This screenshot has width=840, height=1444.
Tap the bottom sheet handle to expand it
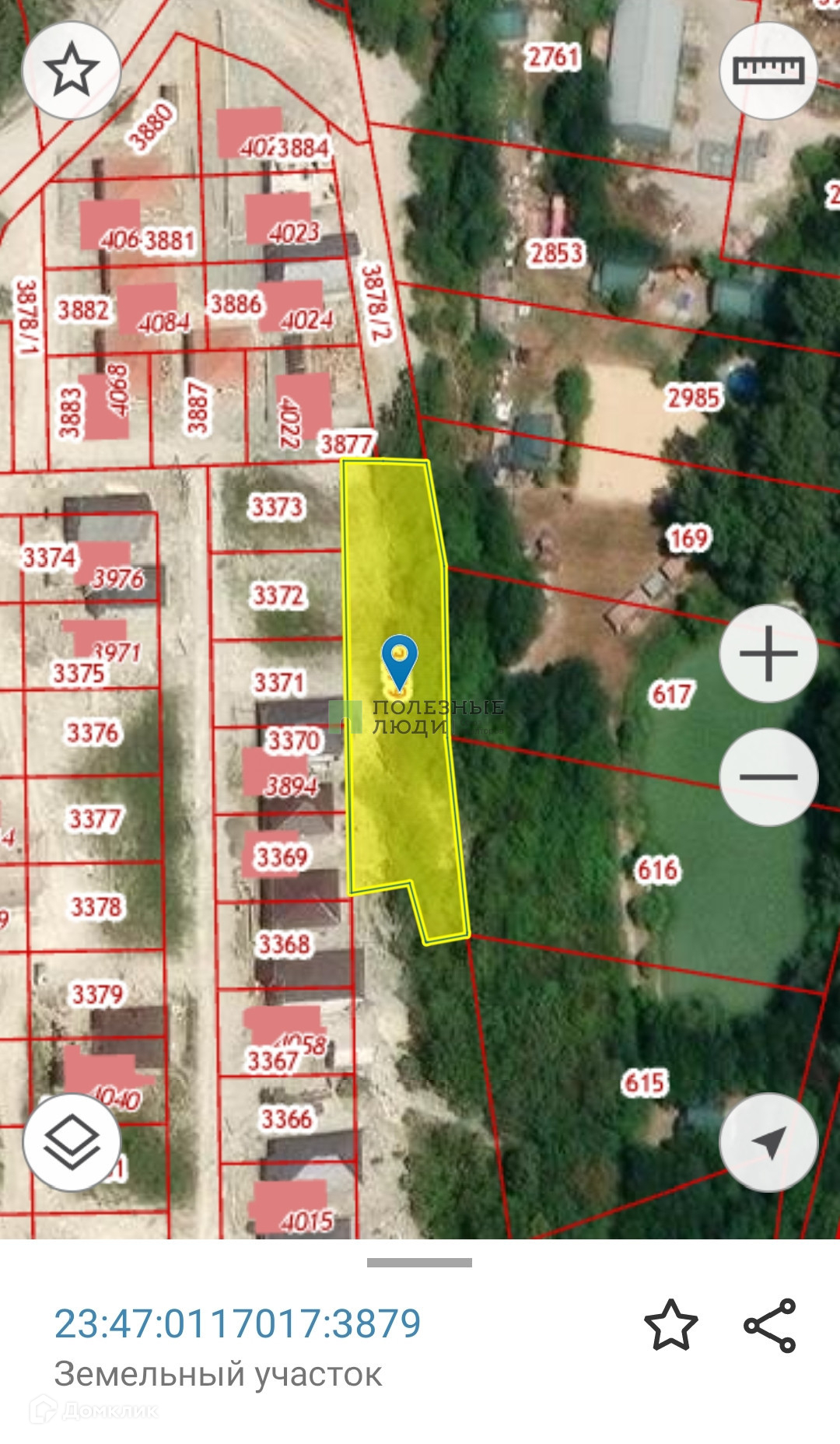[419, 1263]
